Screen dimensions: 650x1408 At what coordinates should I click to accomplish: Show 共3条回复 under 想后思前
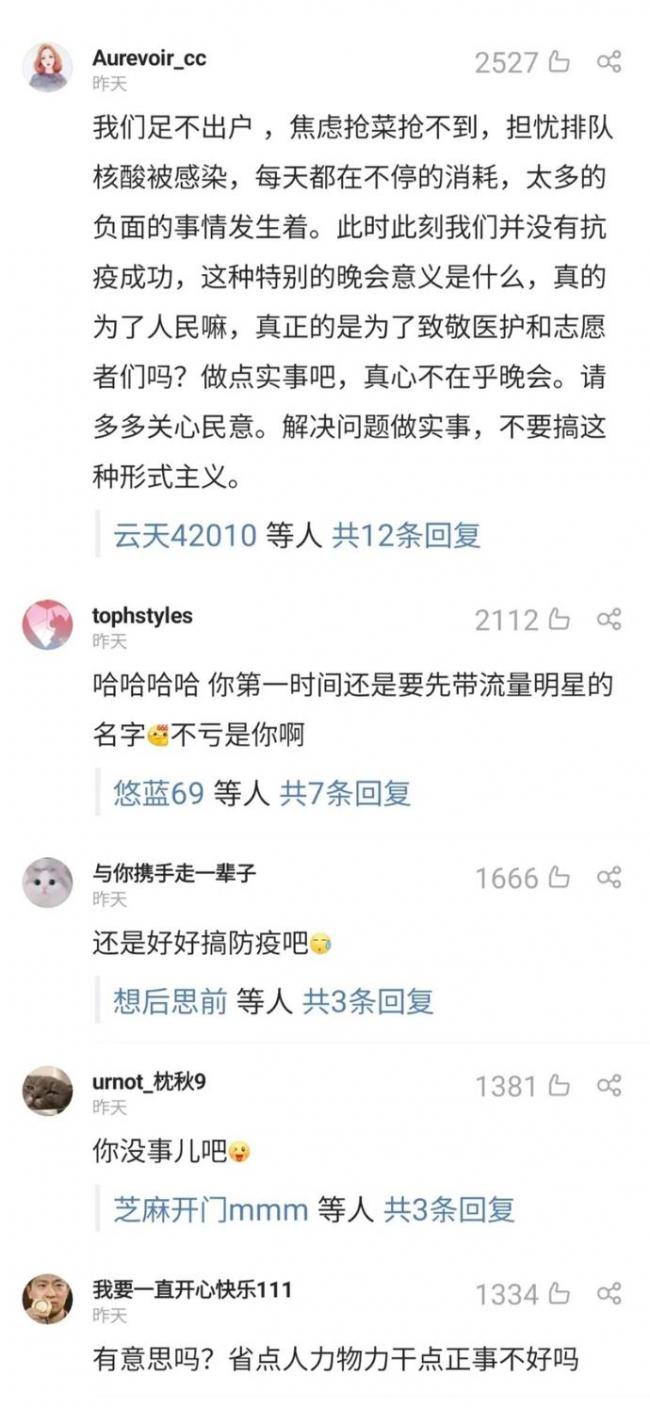(x=368, y=1002)
